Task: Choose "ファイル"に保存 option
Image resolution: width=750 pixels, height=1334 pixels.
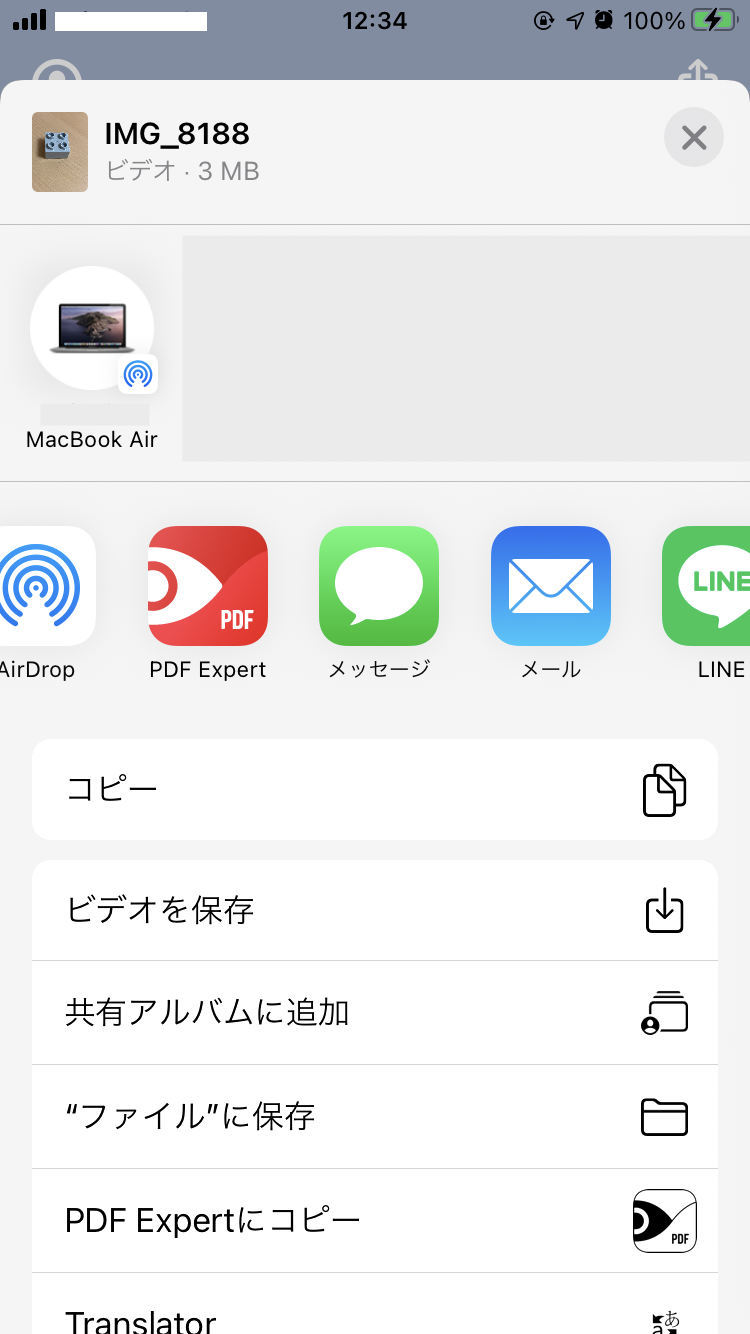Action: [x=375, y=1116]
